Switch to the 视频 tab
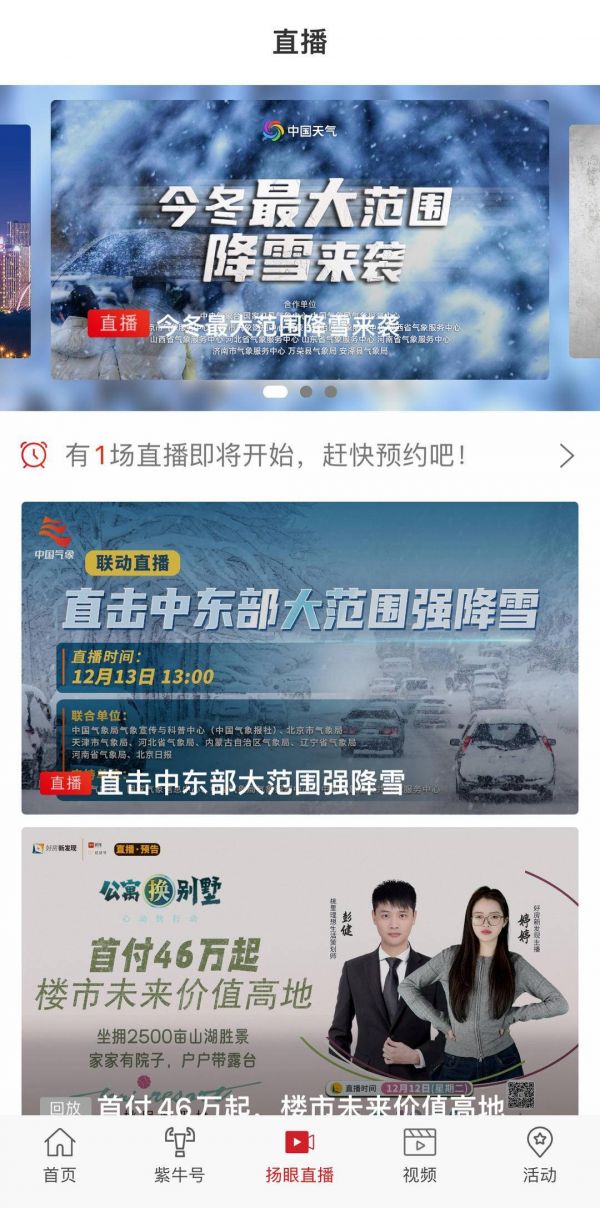 coord(420,1156)
